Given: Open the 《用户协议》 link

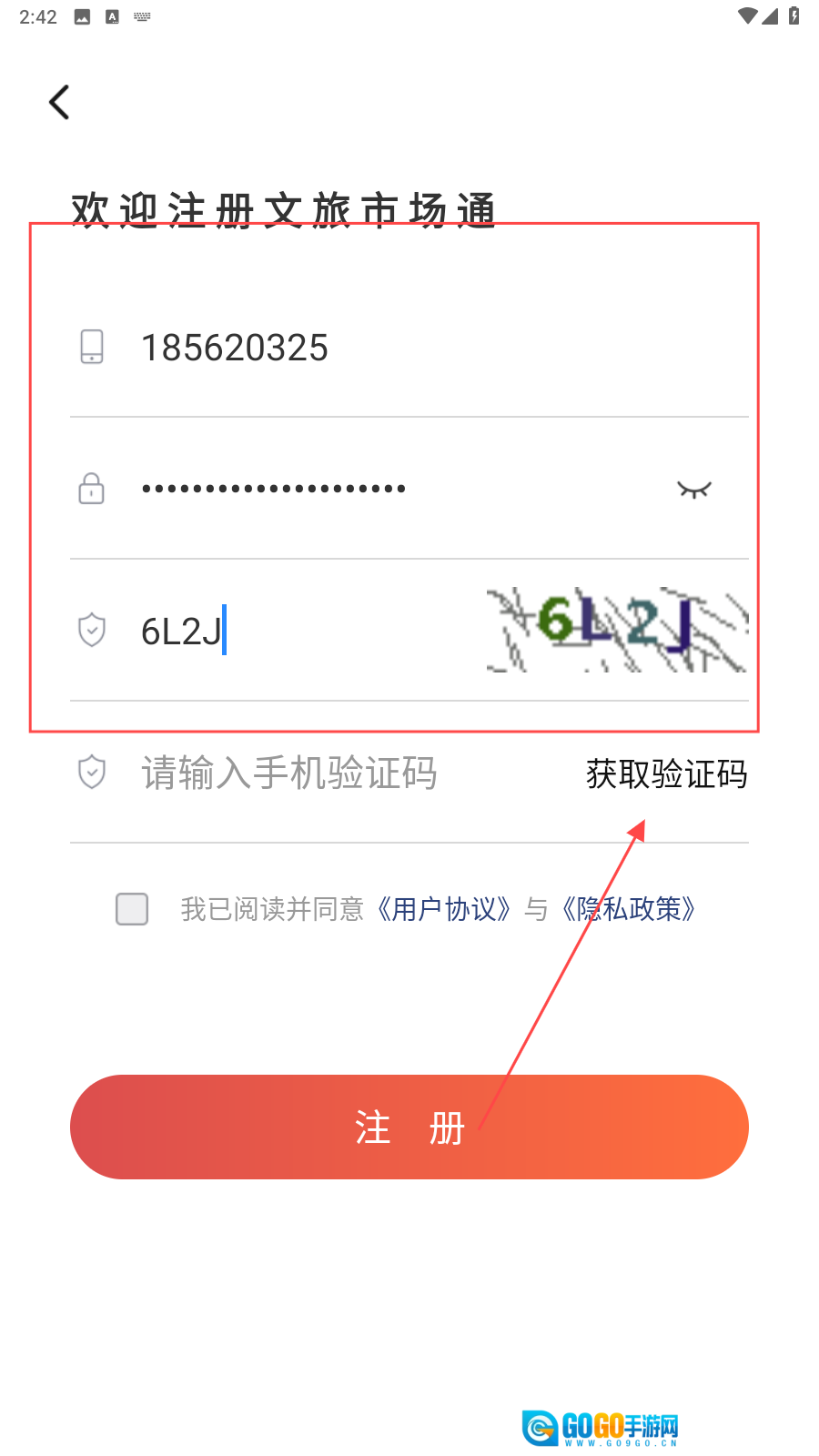Looking at the screenshot, I should pos(444,909).
